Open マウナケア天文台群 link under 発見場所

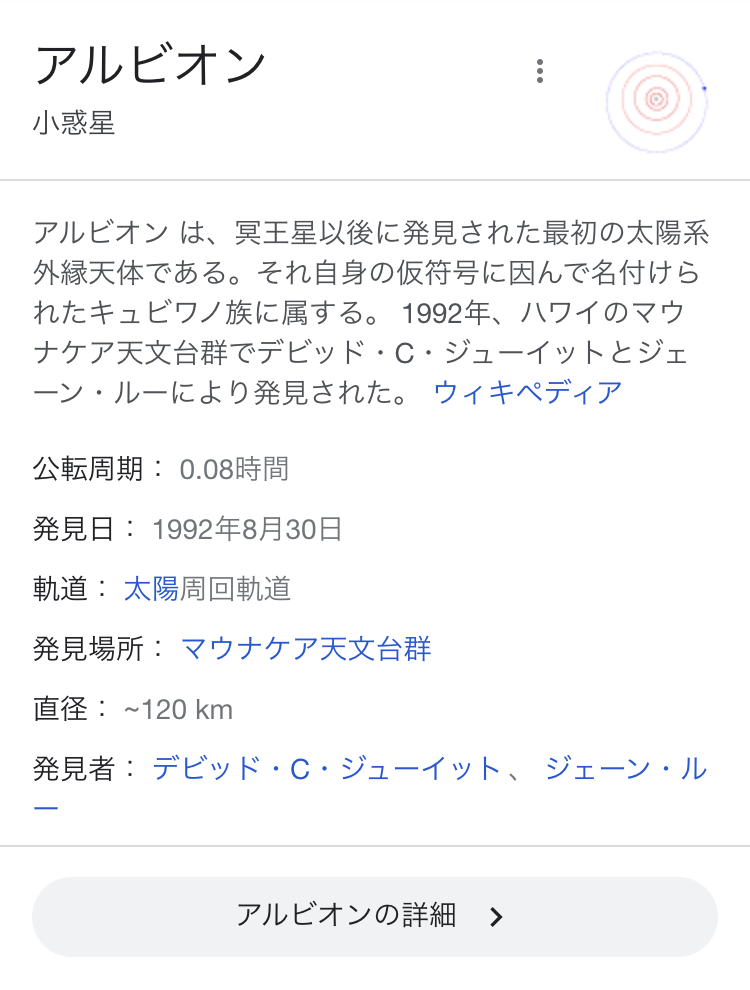tap(306, 649)
